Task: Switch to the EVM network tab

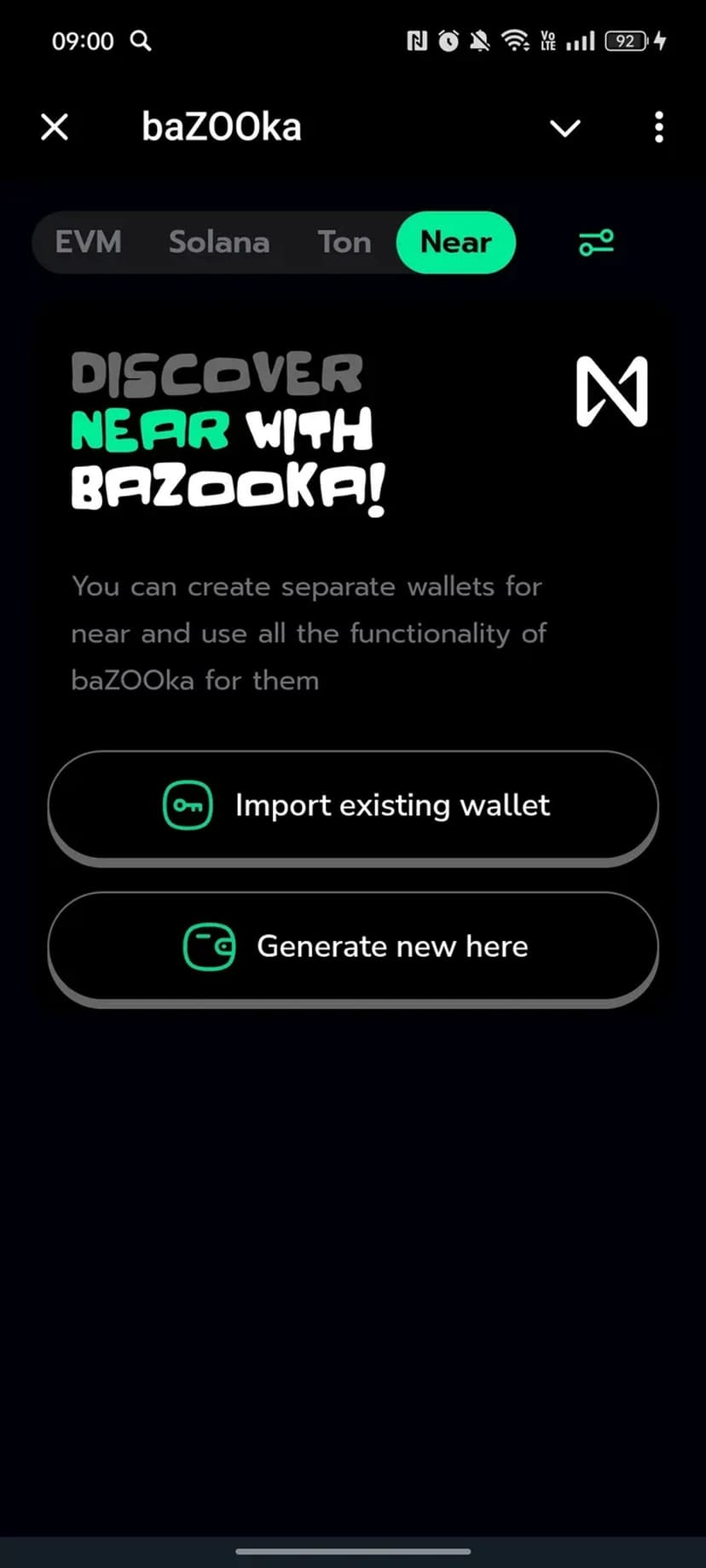Action: point(88,242)
